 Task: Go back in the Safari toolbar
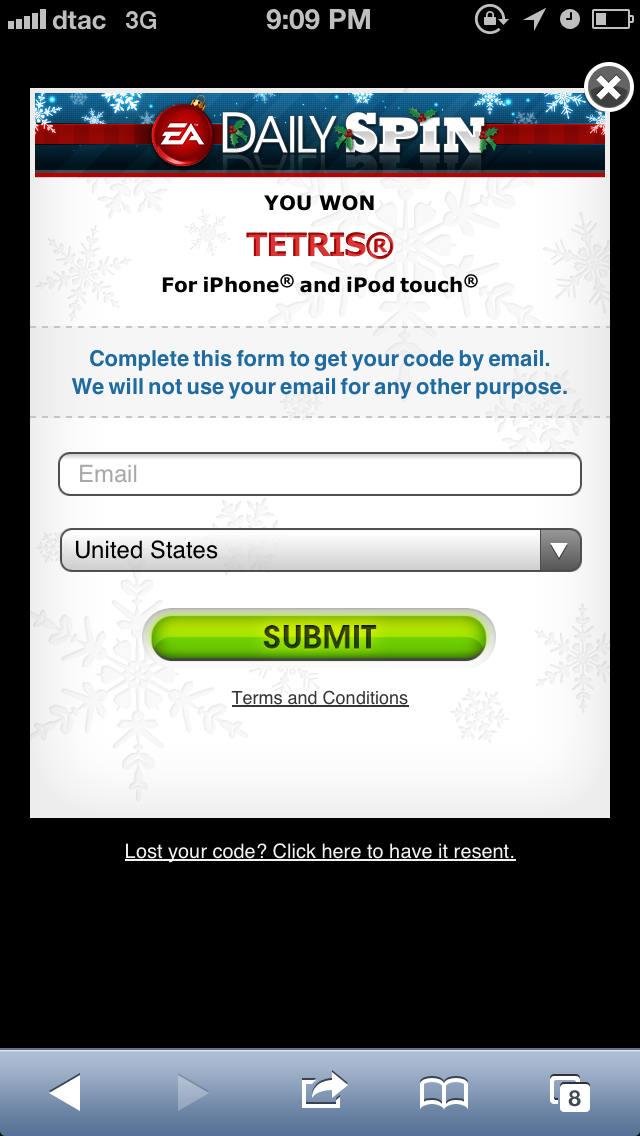65,1092
